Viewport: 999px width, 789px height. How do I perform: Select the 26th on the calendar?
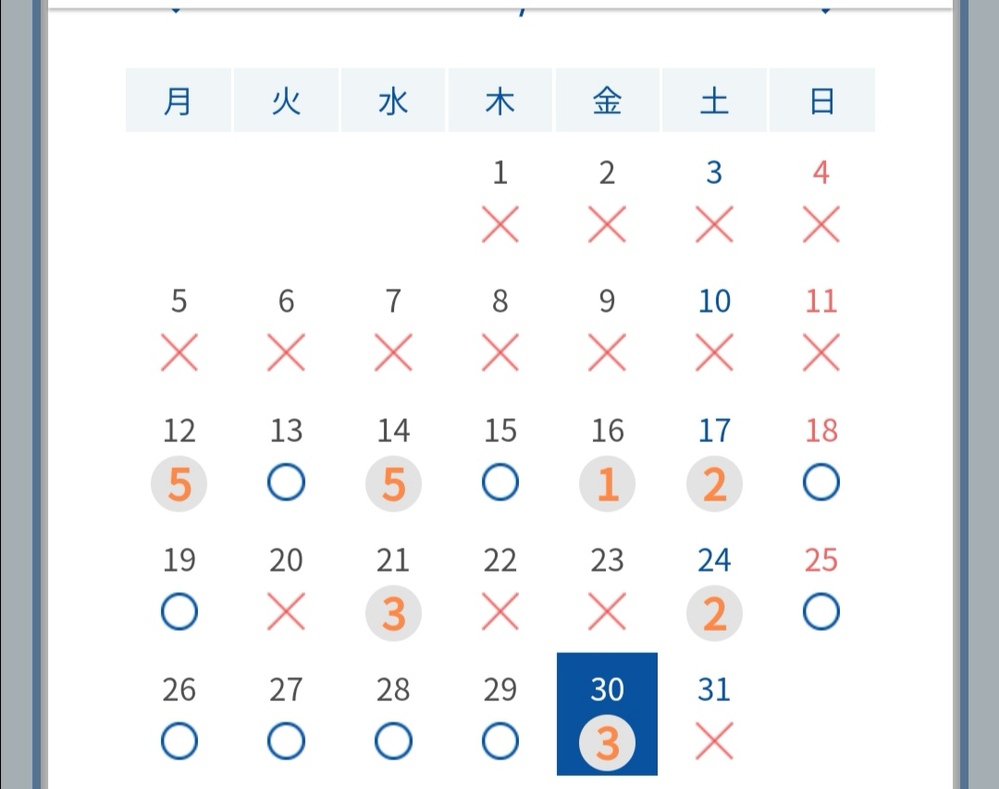tap(179, 742)
